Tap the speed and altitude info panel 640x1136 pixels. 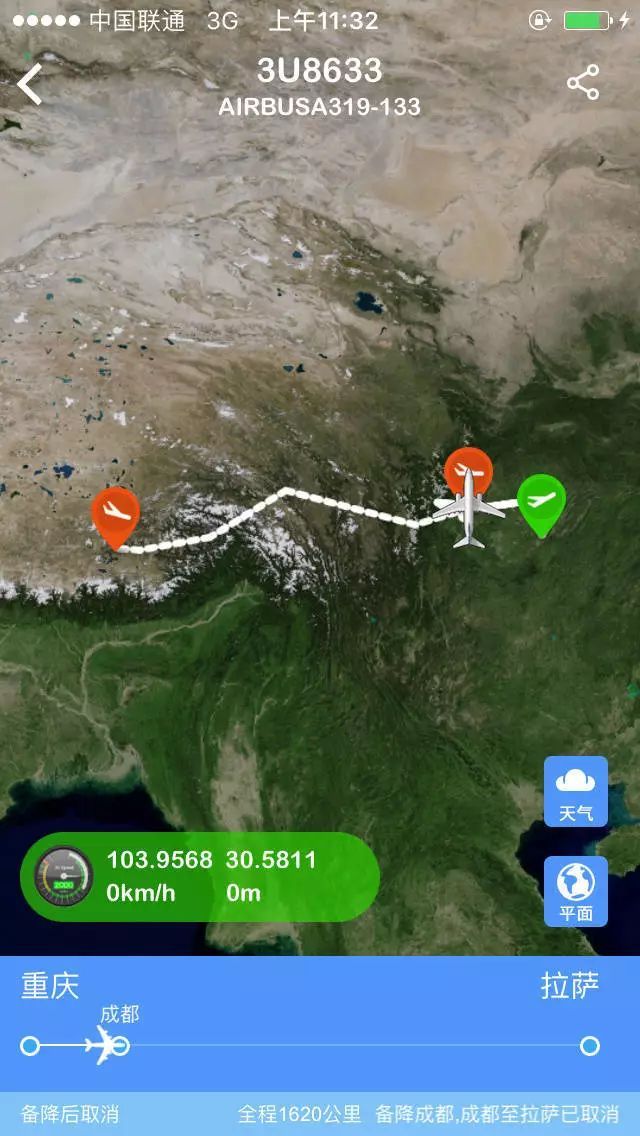(200, 876)
